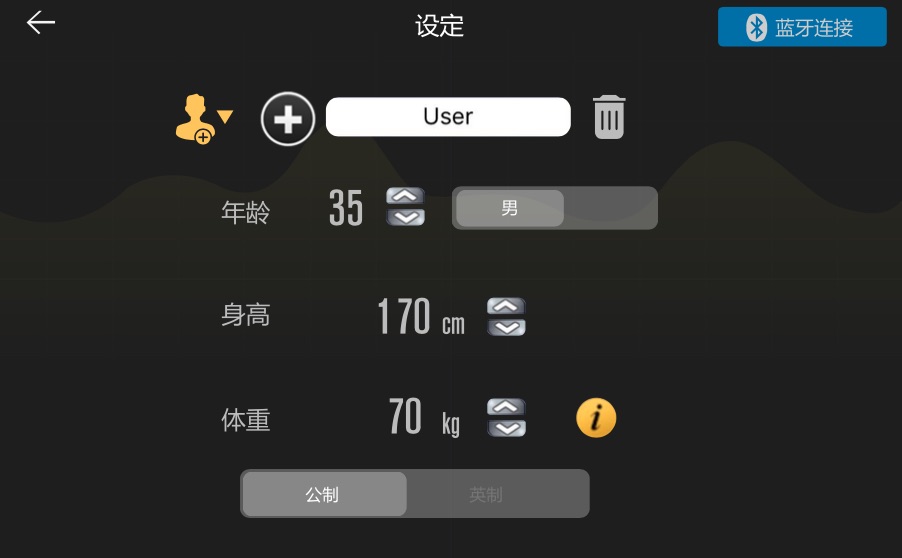Decrease 年龄 with the down arrow
Screen dimensions: 902x558
pyautogui.click(x=406, y=216)
